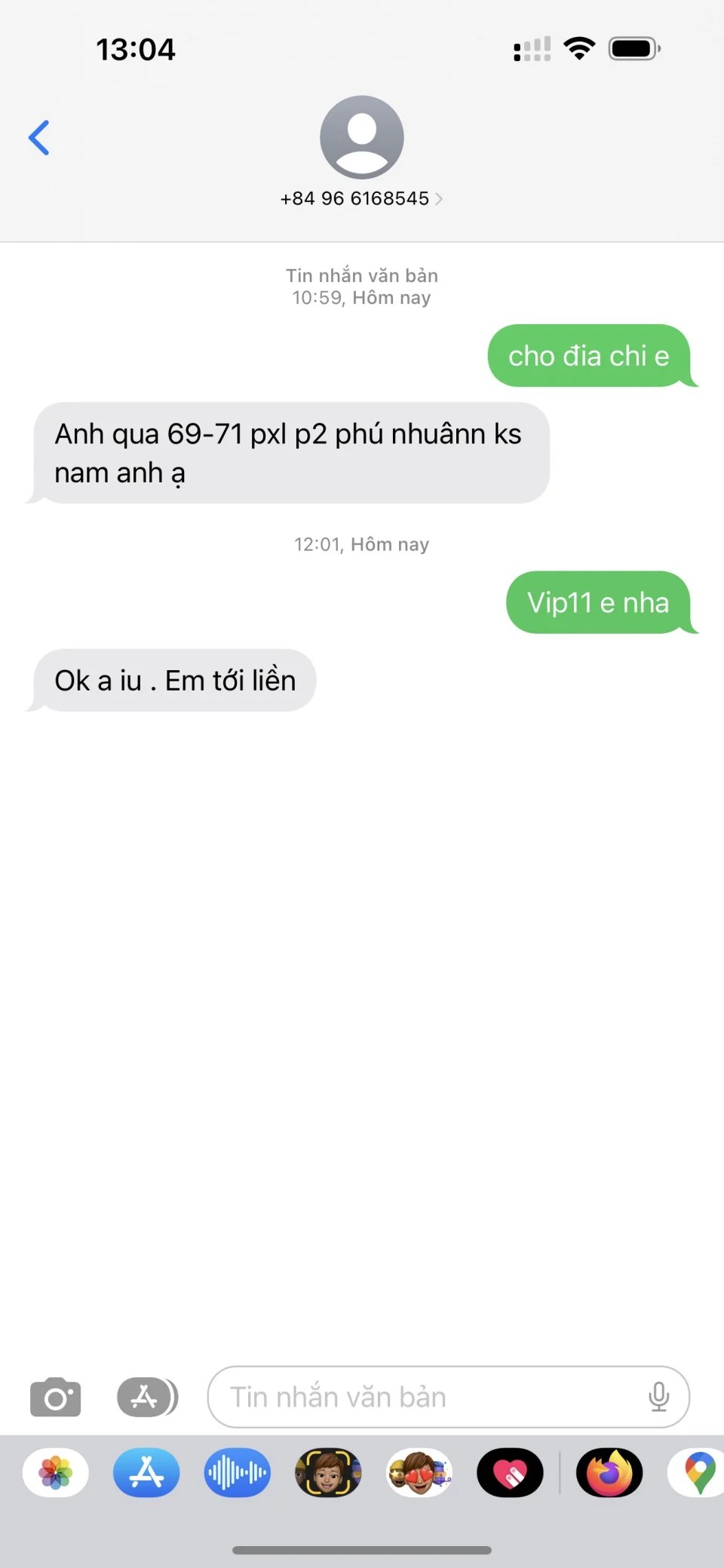Open the Photos app in the drawer
The width and height of the screenshot is (724, 1568).
tap(56, 1472)
